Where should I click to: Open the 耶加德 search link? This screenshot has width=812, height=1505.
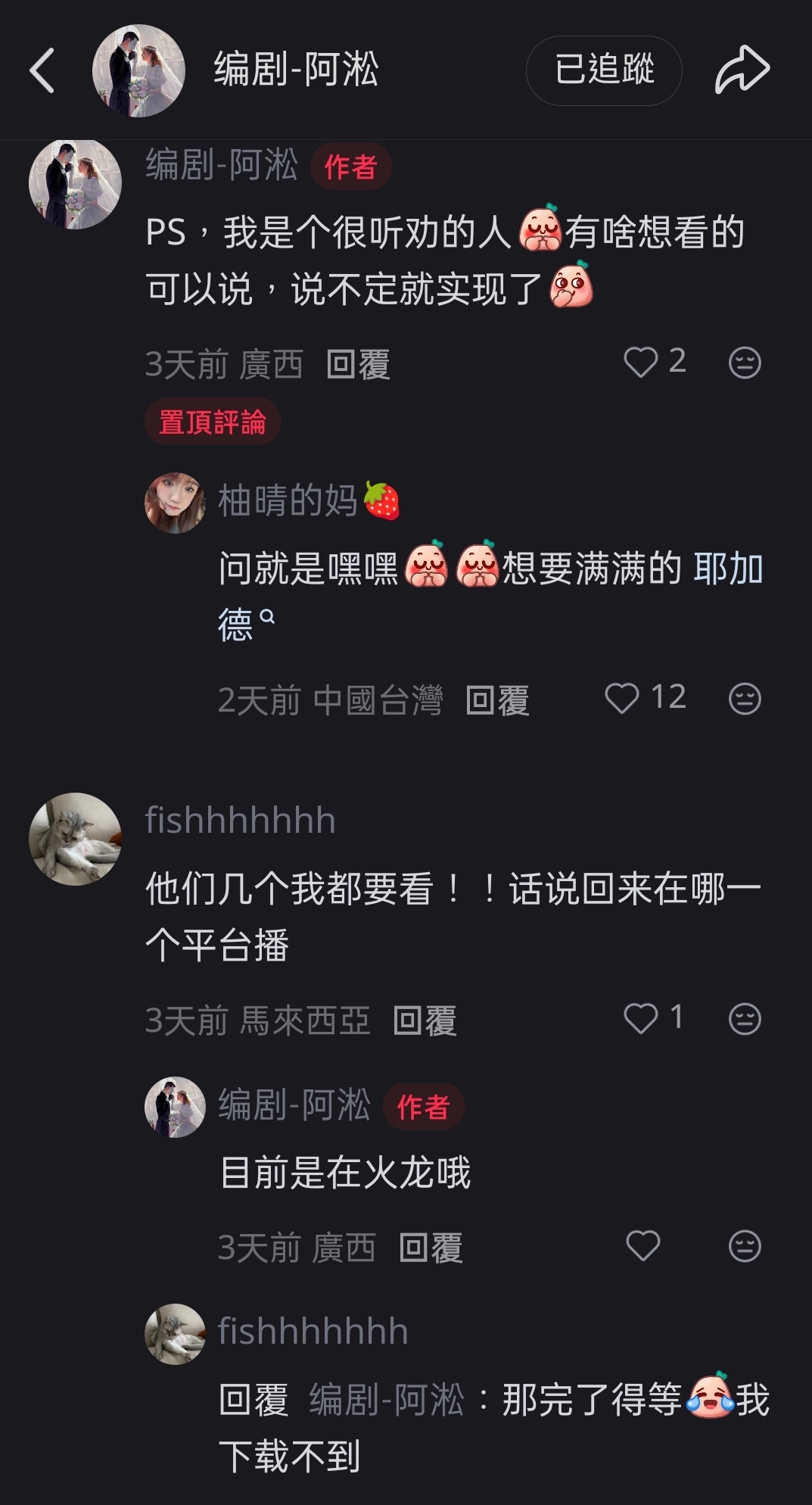click(x=727, y=569)
